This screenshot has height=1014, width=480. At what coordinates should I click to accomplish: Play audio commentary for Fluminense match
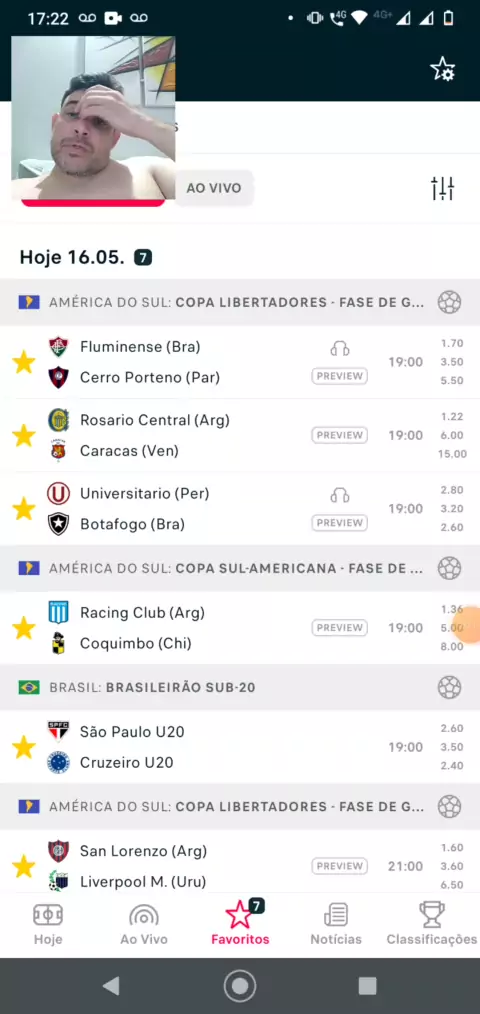(x=340, y=349)
